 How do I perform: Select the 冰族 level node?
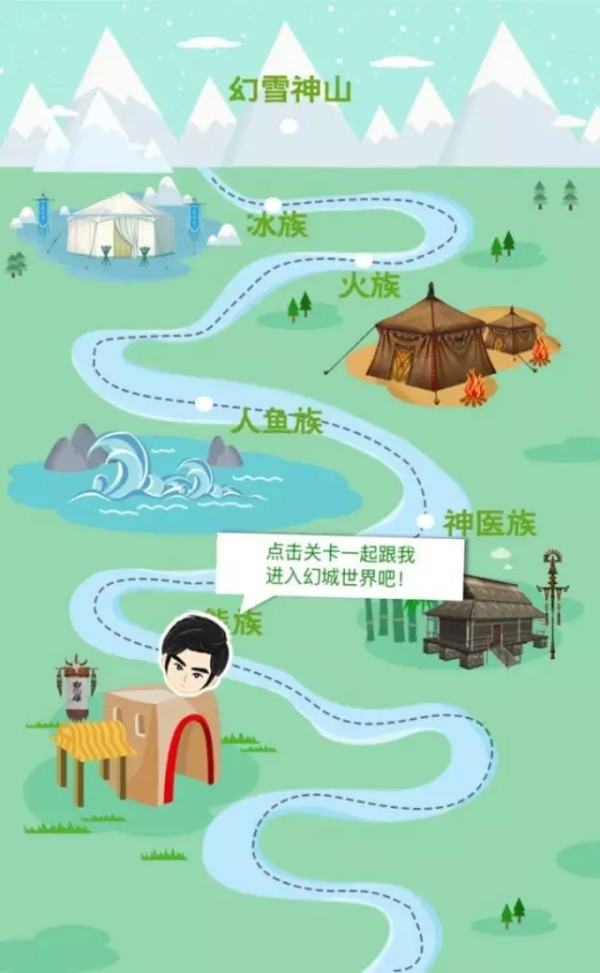pyautogui.click(x=272, y=206)
